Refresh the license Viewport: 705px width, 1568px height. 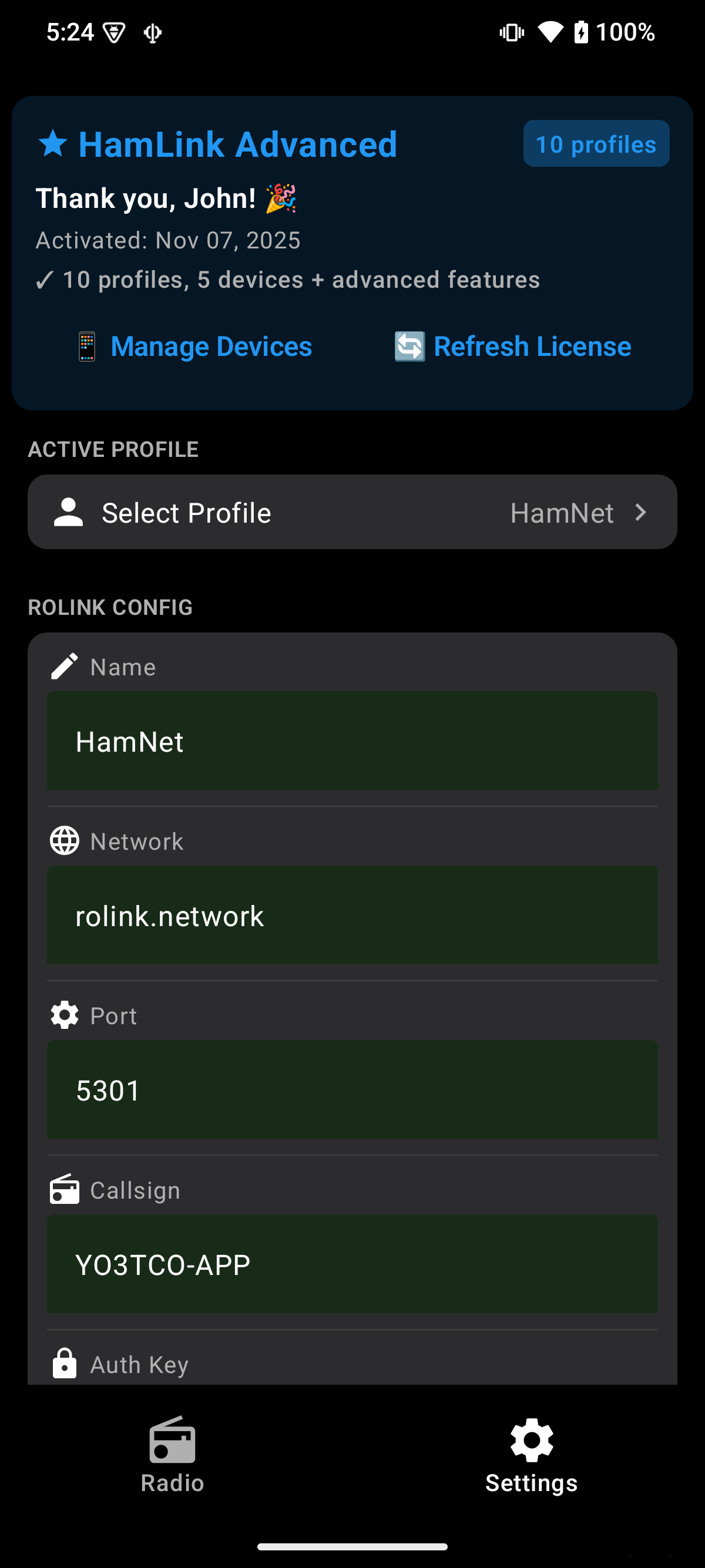click(513, 347)
